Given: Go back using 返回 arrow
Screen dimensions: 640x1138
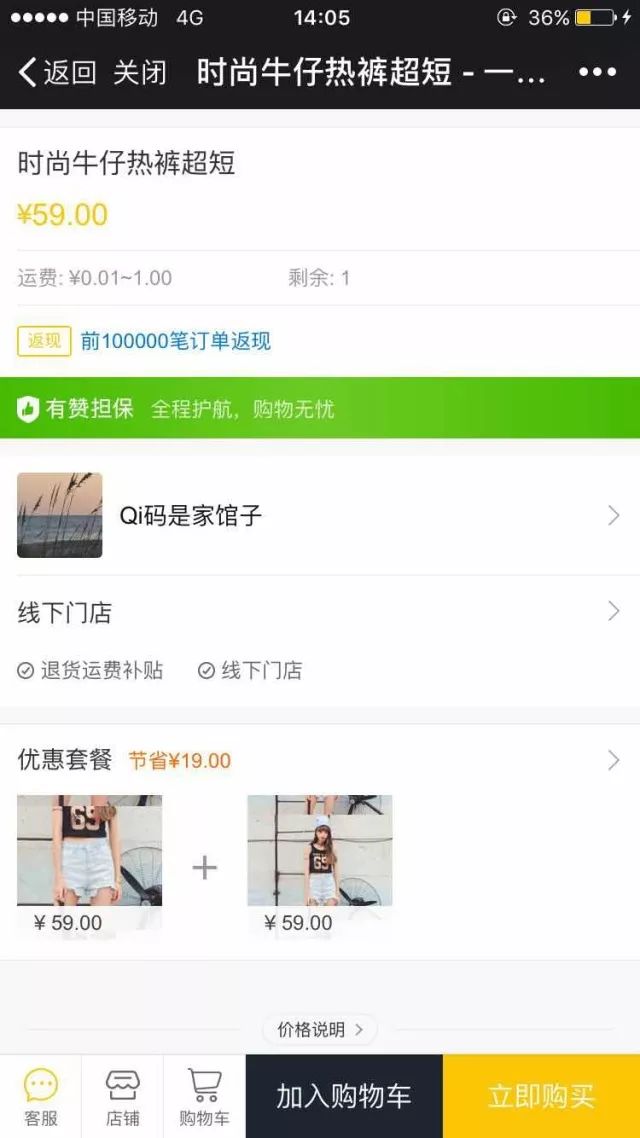Looking at the screenshot, I should tap(57, 72).
